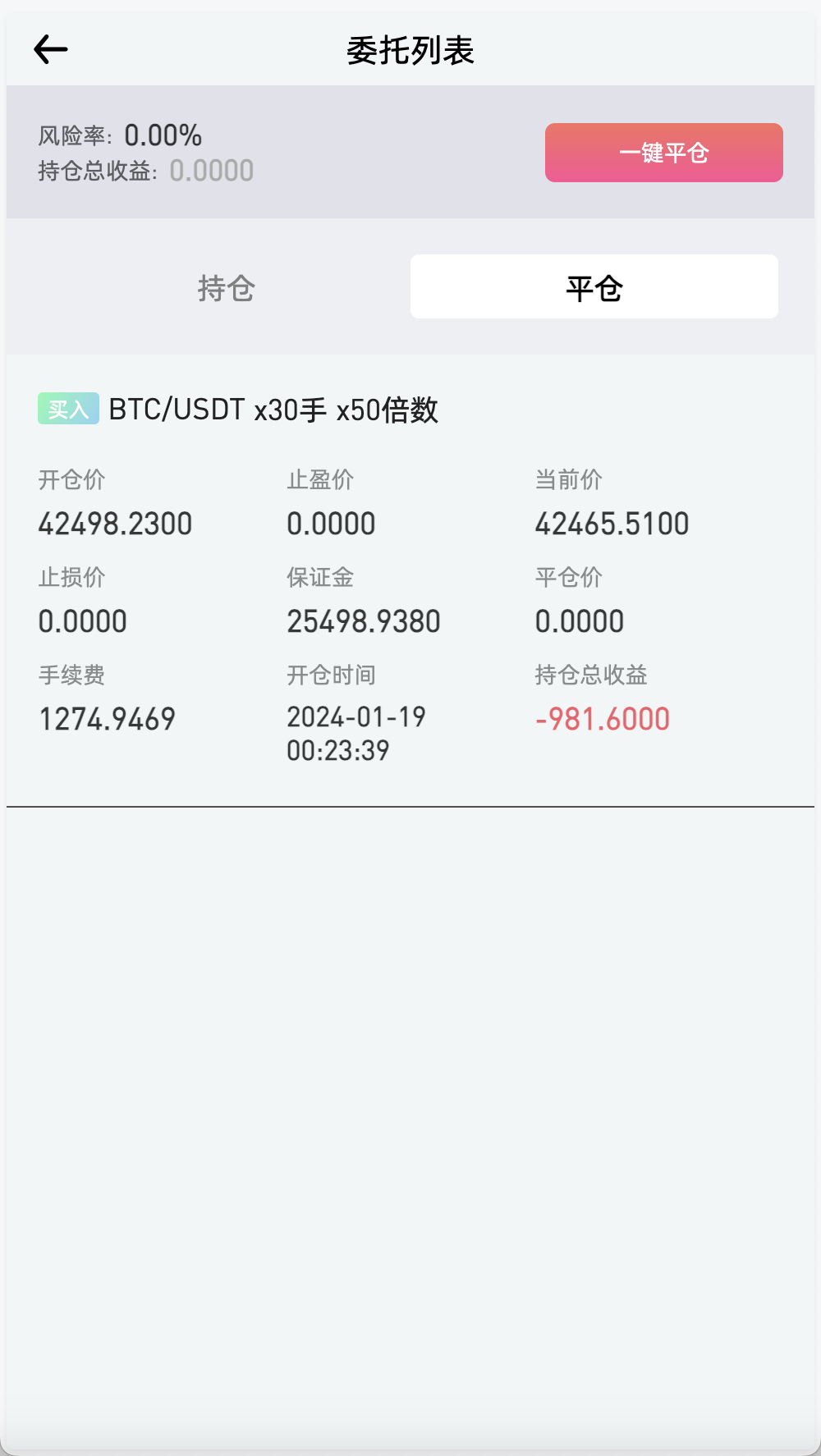821x1456 pixels.
Task: Tap the red -981.6000 profit value
Action: 602,719
